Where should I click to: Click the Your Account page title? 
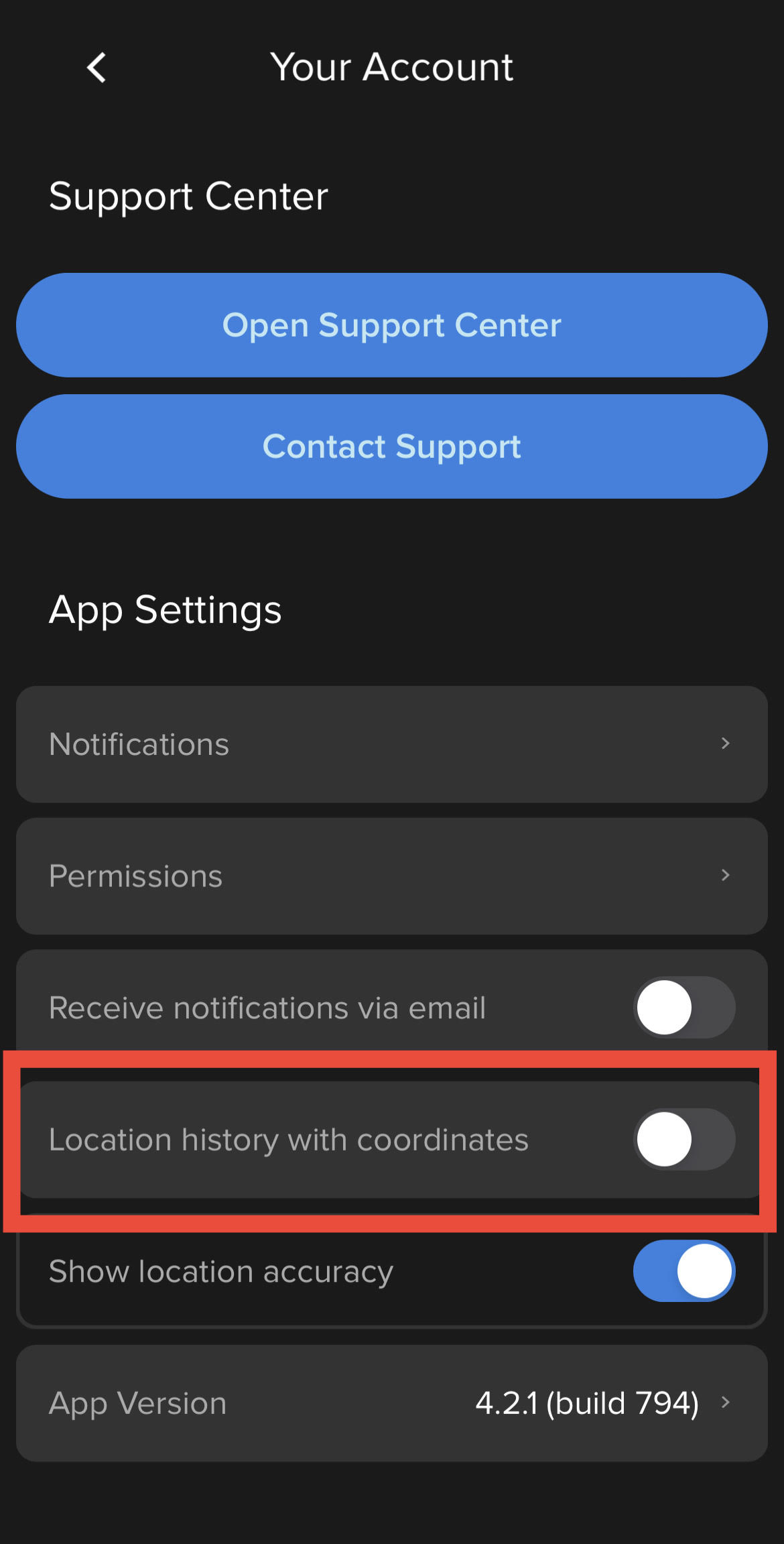click(x=392, y=67)
